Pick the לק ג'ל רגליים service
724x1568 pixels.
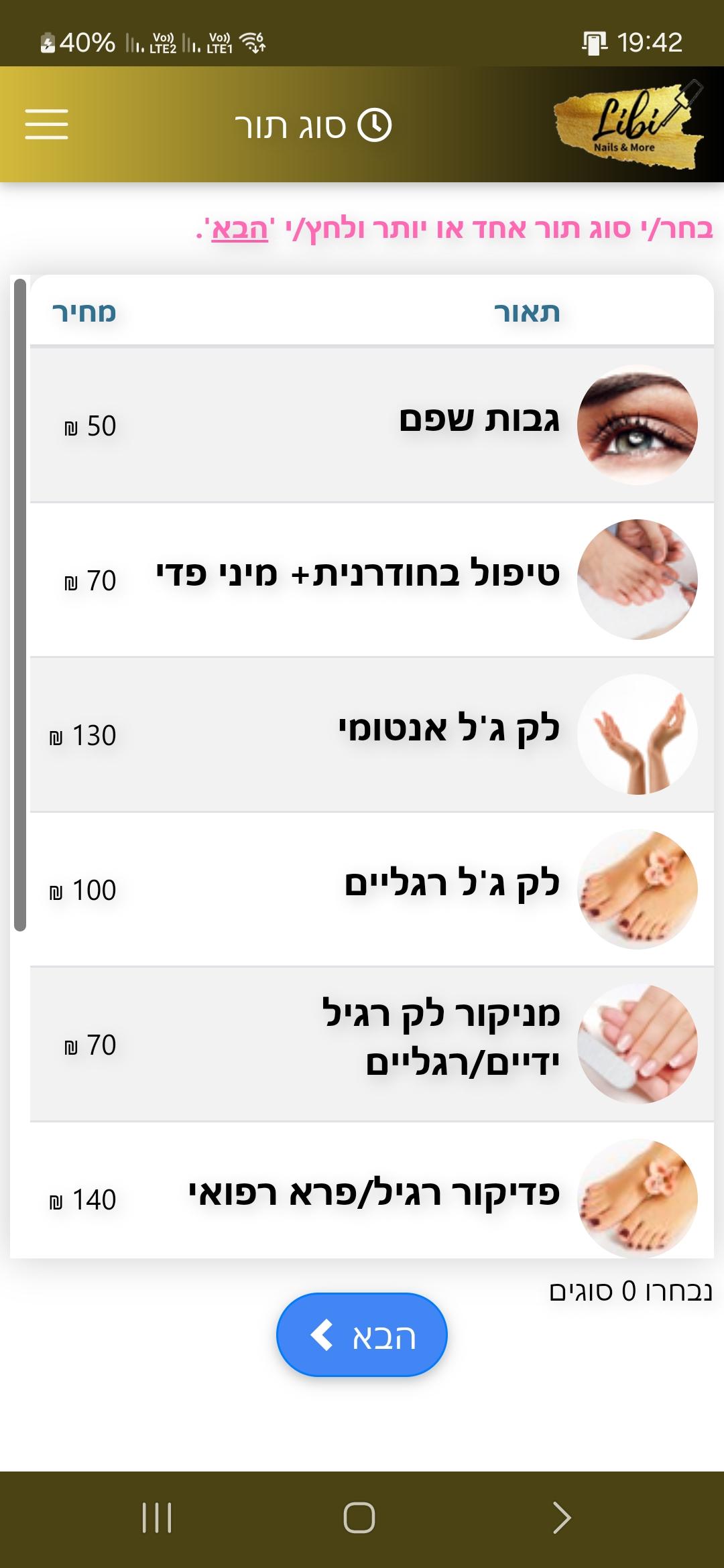[372, 889]
